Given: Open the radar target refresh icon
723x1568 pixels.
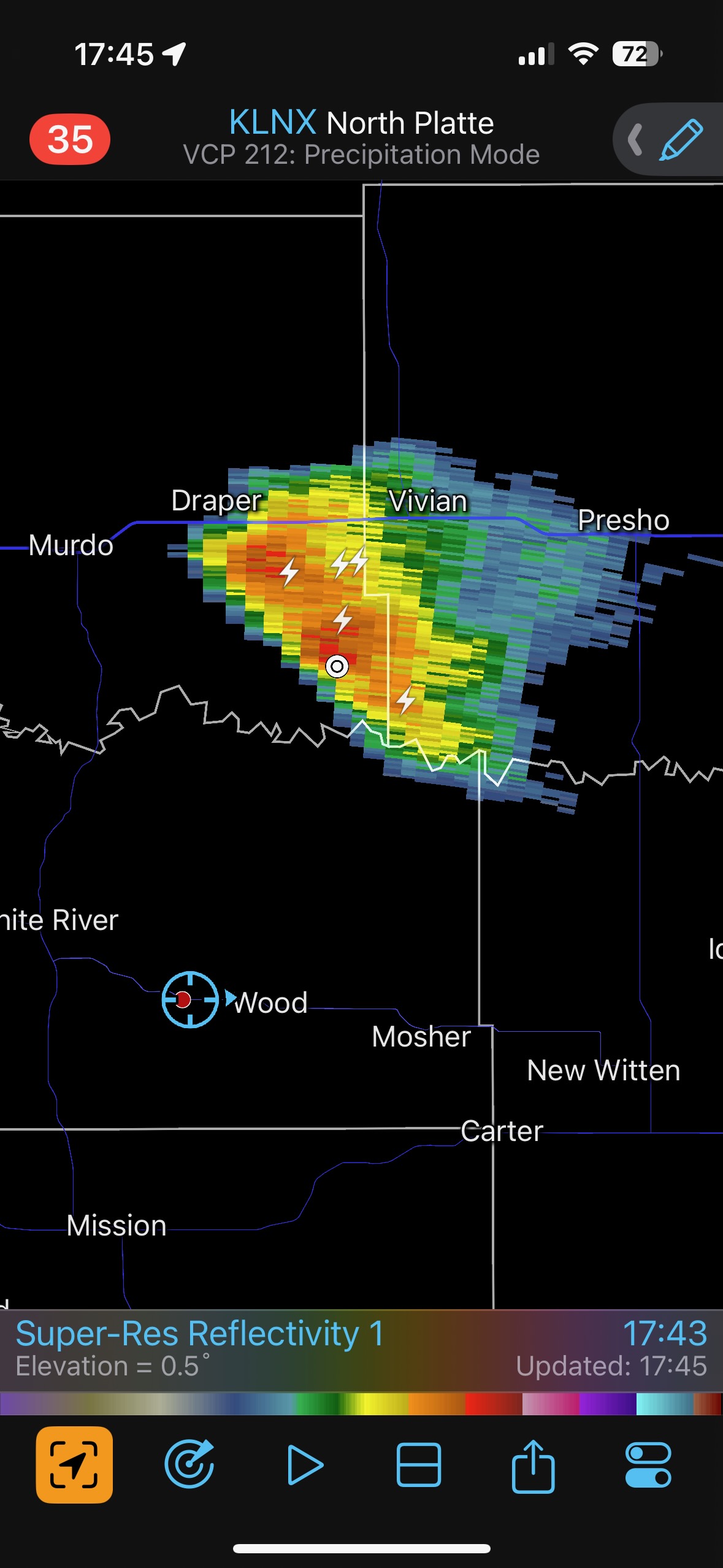Looking at the screenshot, I should pos(189,1464).
